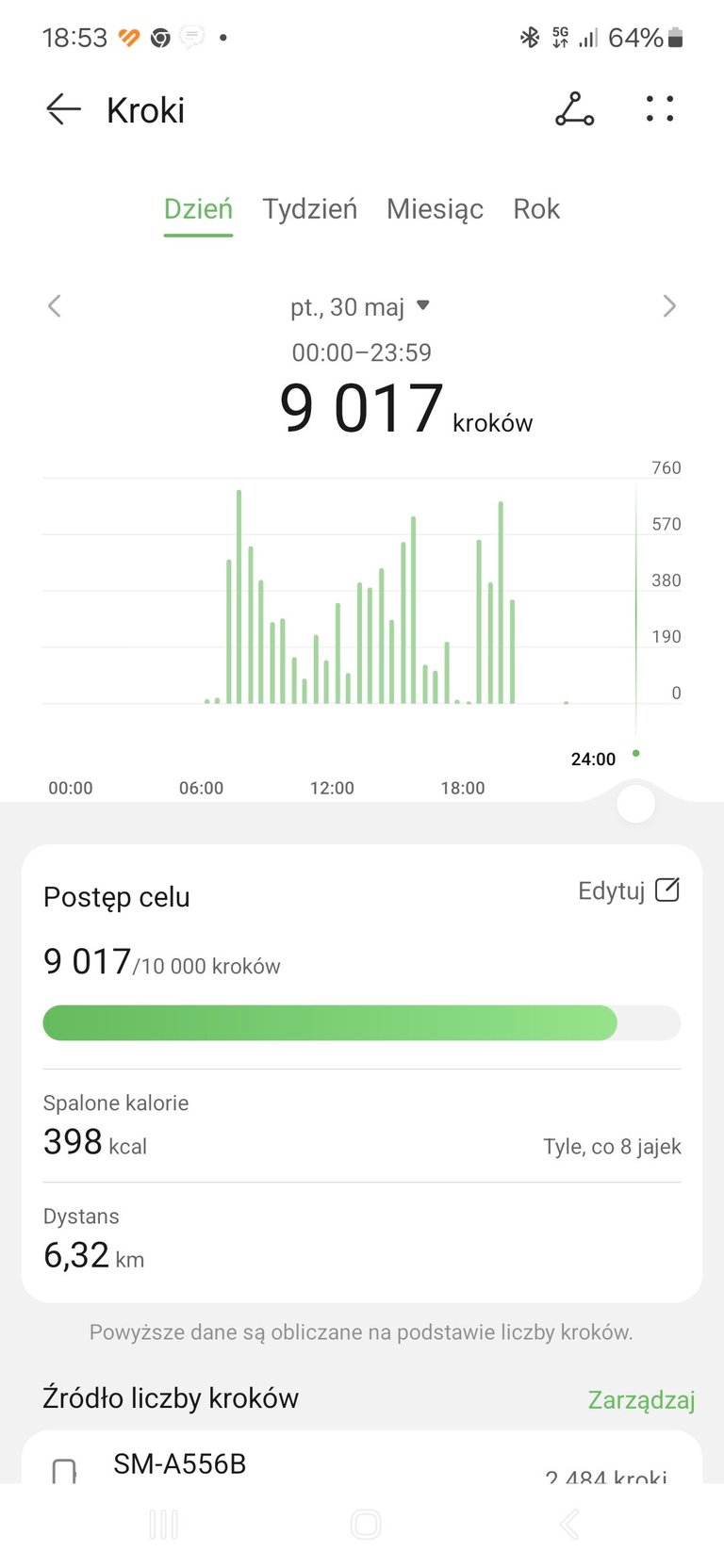The width and height of the screenshot is (724, 1568).
Task: Go to the next day
Action: click(x=669, y=306)
